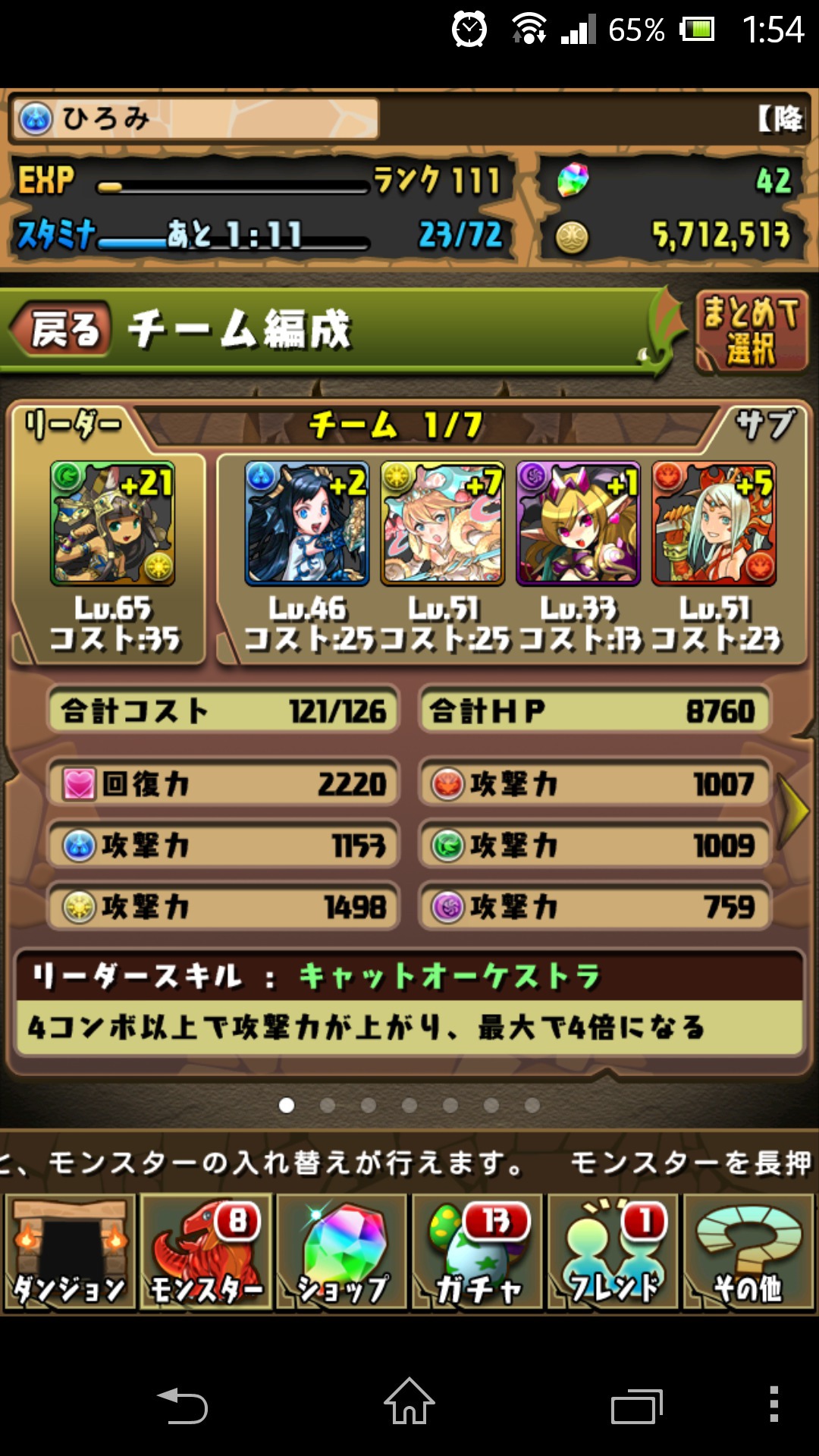Viewport: 819px width, 1456px height.
Task: Open the ショップ shop tab
Action: 342,1253
